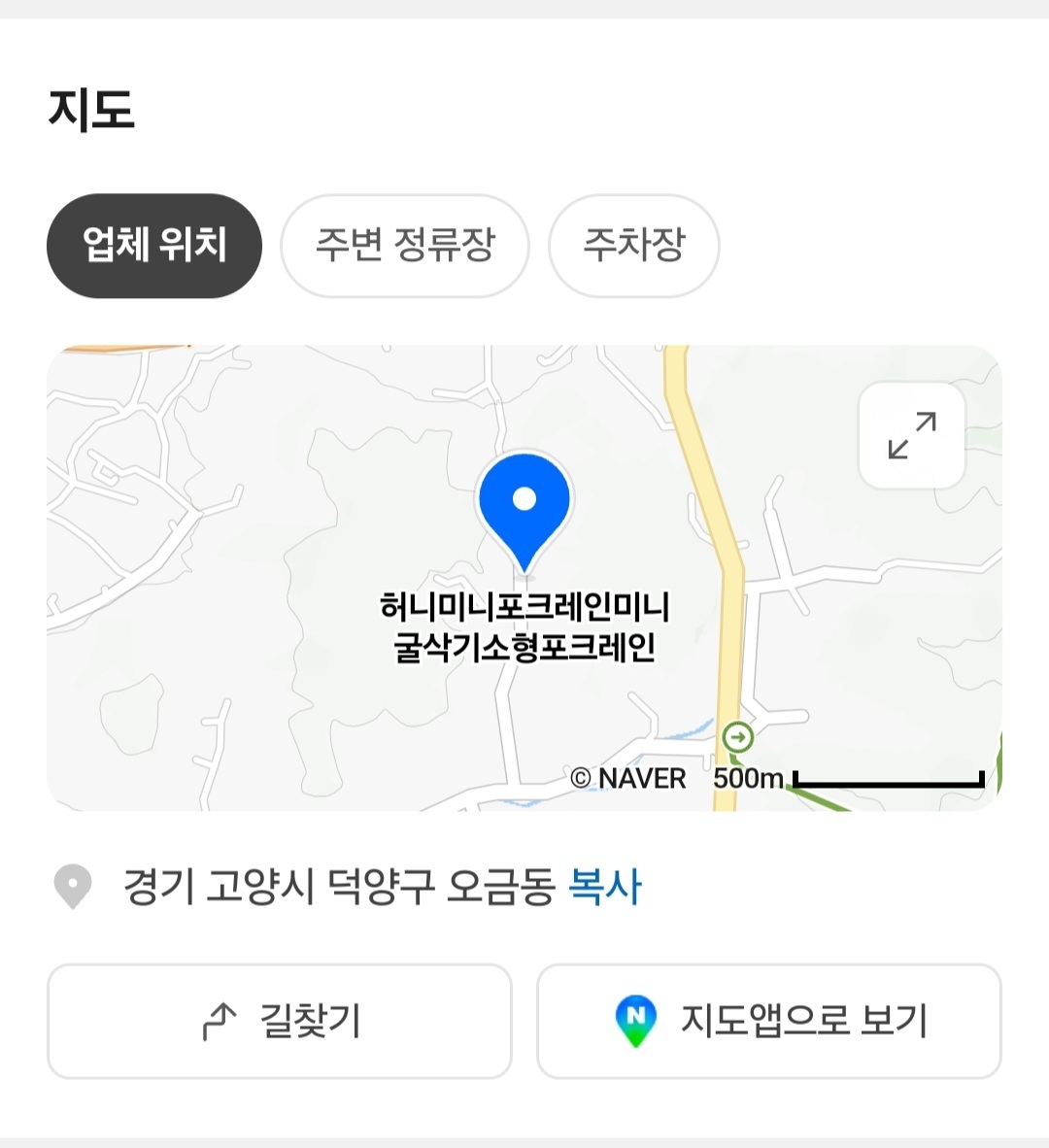Open 지도앱으로 보기
Screen dimensions: 1049x1148
pyautogui.click(x=768, y=1021)
